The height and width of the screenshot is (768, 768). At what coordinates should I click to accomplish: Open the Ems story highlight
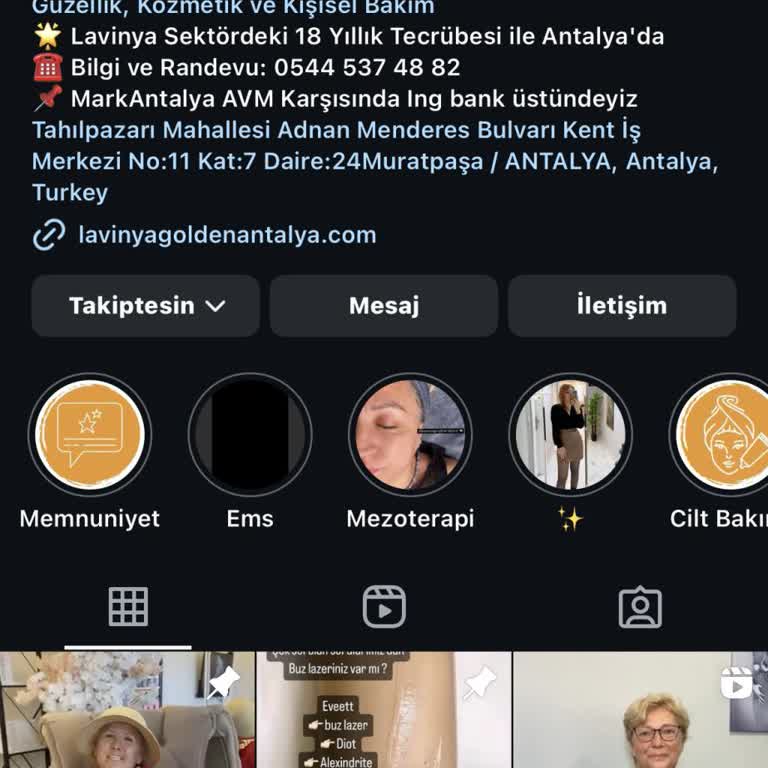coord(250,435)
